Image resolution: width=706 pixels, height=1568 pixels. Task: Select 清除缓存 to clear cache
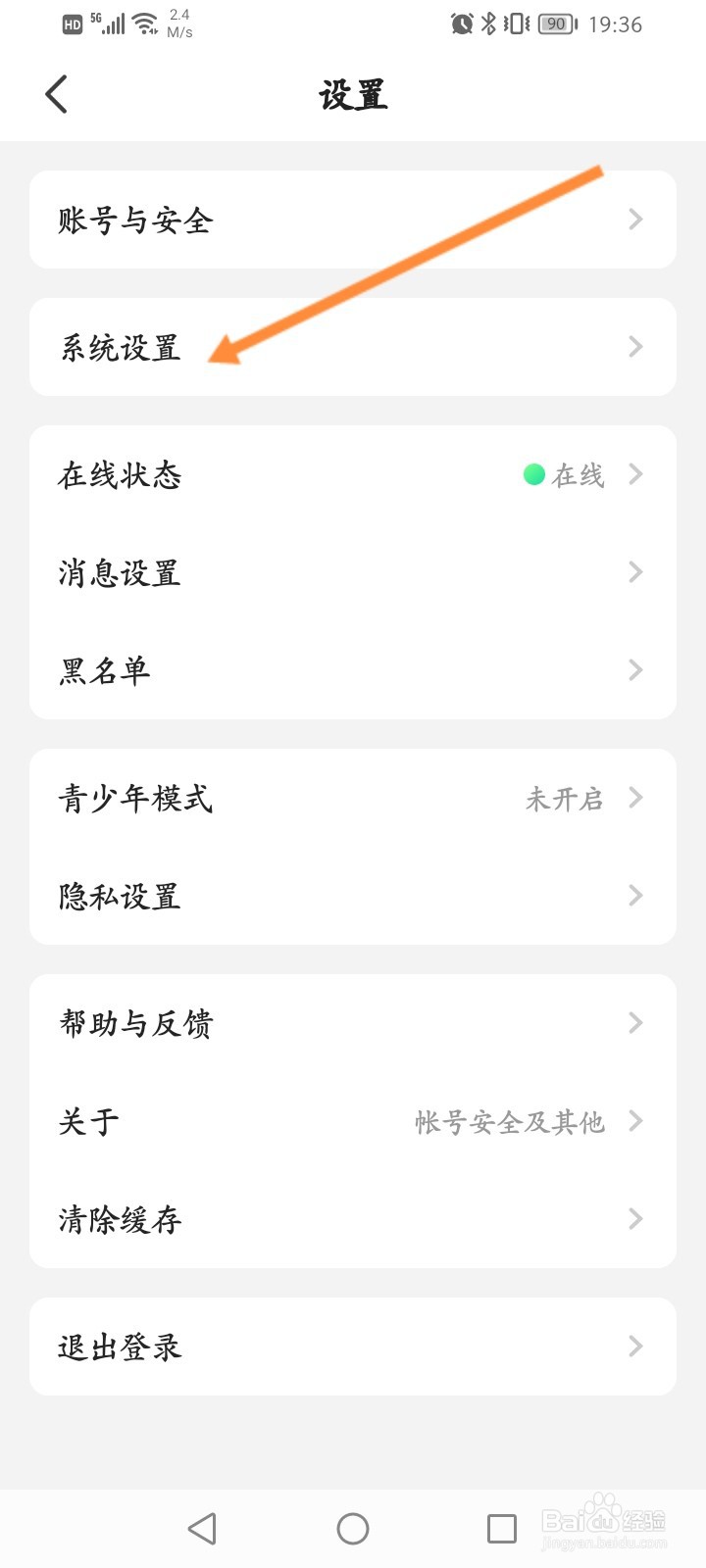[353, 1219]
